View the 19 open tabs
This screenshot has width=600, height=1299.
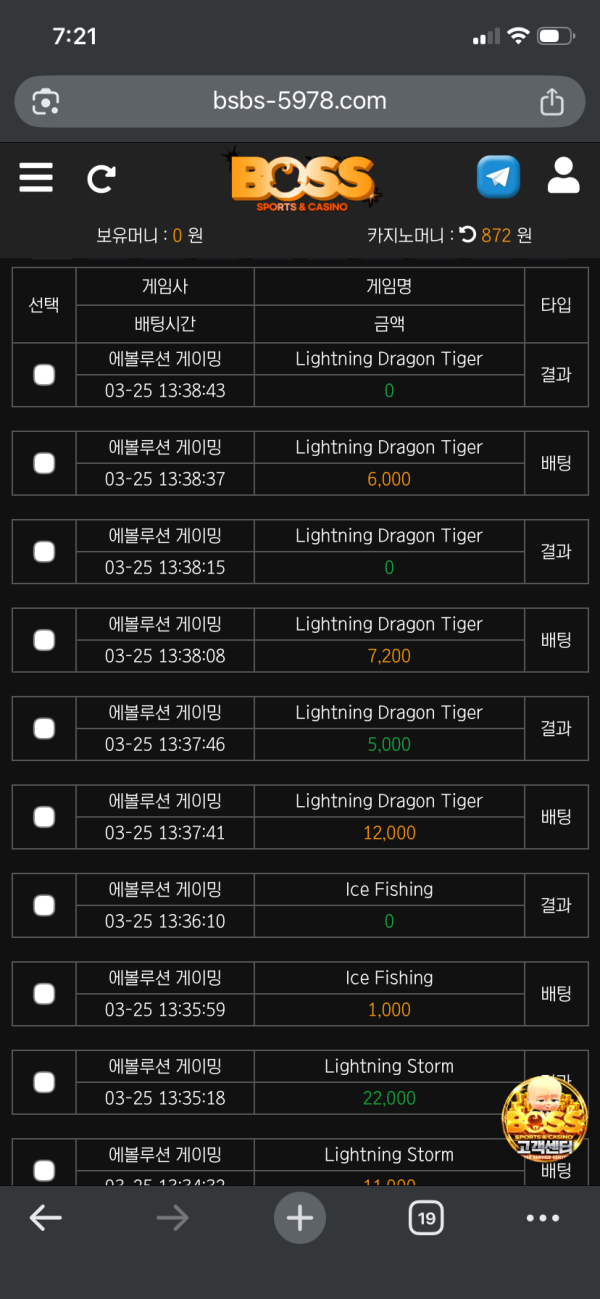(x=426, y=1217)
